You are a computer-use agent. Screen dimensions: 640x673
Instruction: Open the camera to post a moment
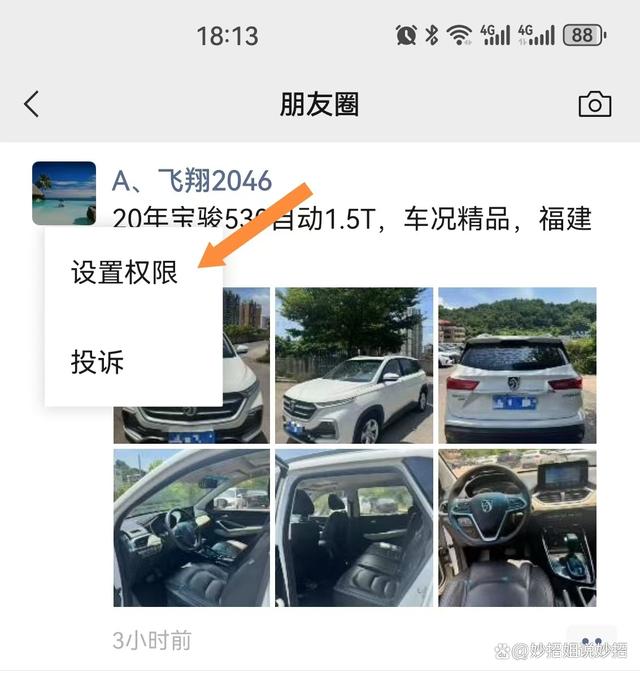tap(595, 104)
